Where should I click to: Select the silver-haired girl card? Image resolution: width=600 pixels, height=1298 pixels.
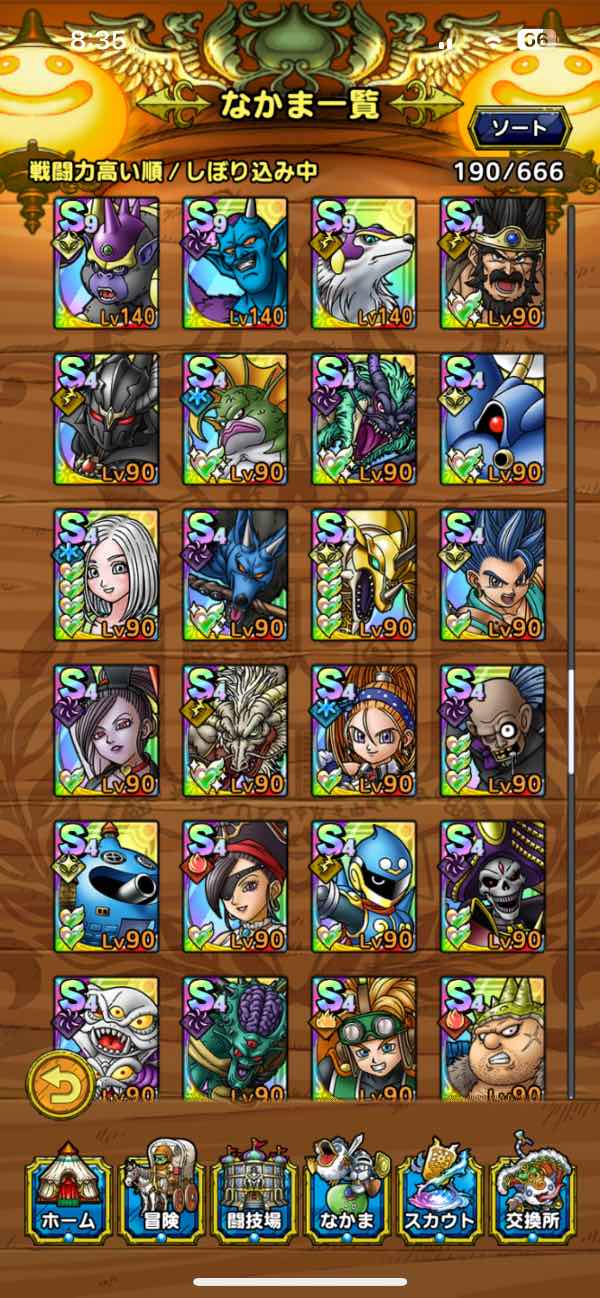point(107,575)
